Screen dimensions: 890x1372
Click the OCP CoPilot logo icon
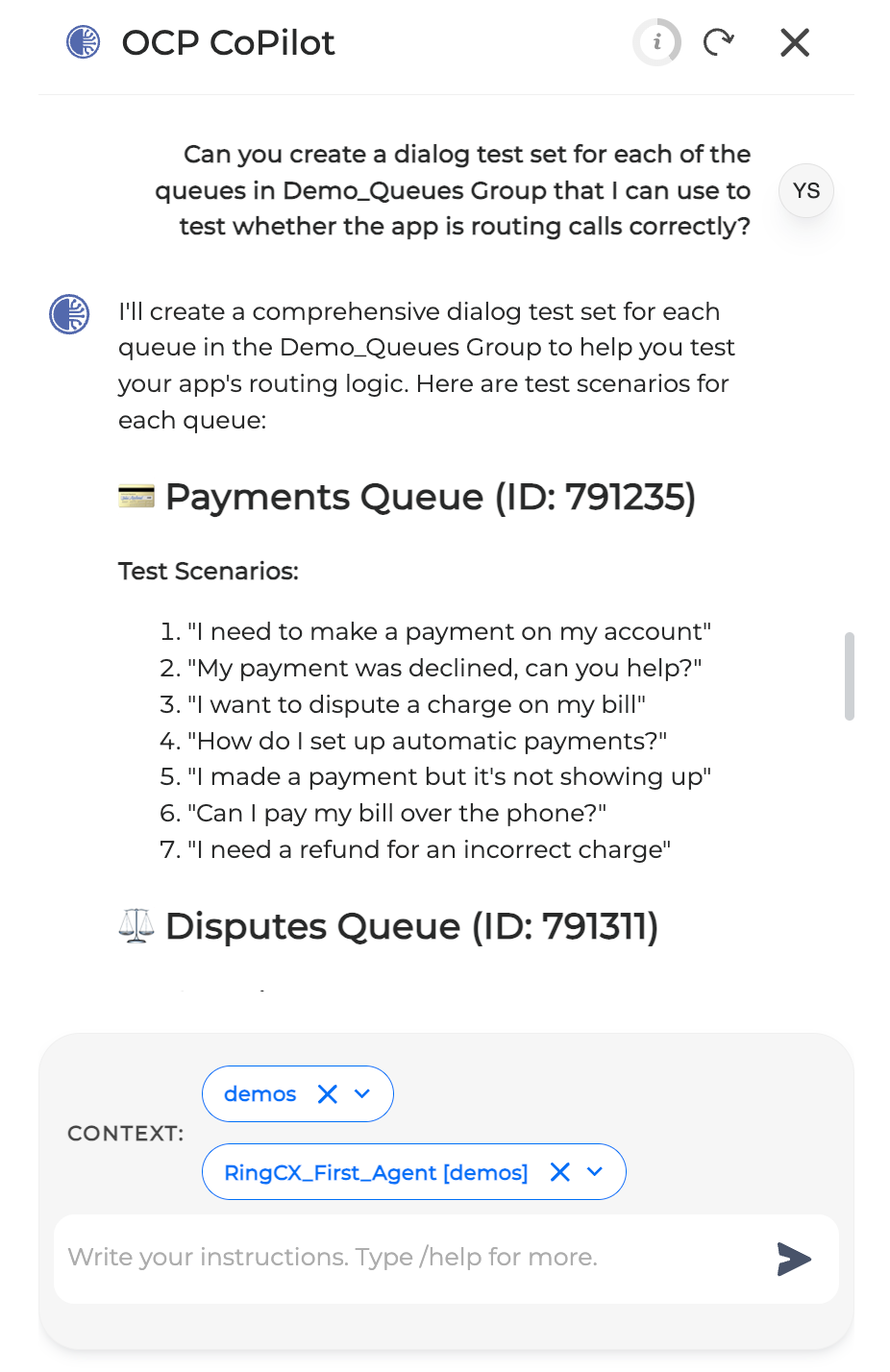click(83, 42)
